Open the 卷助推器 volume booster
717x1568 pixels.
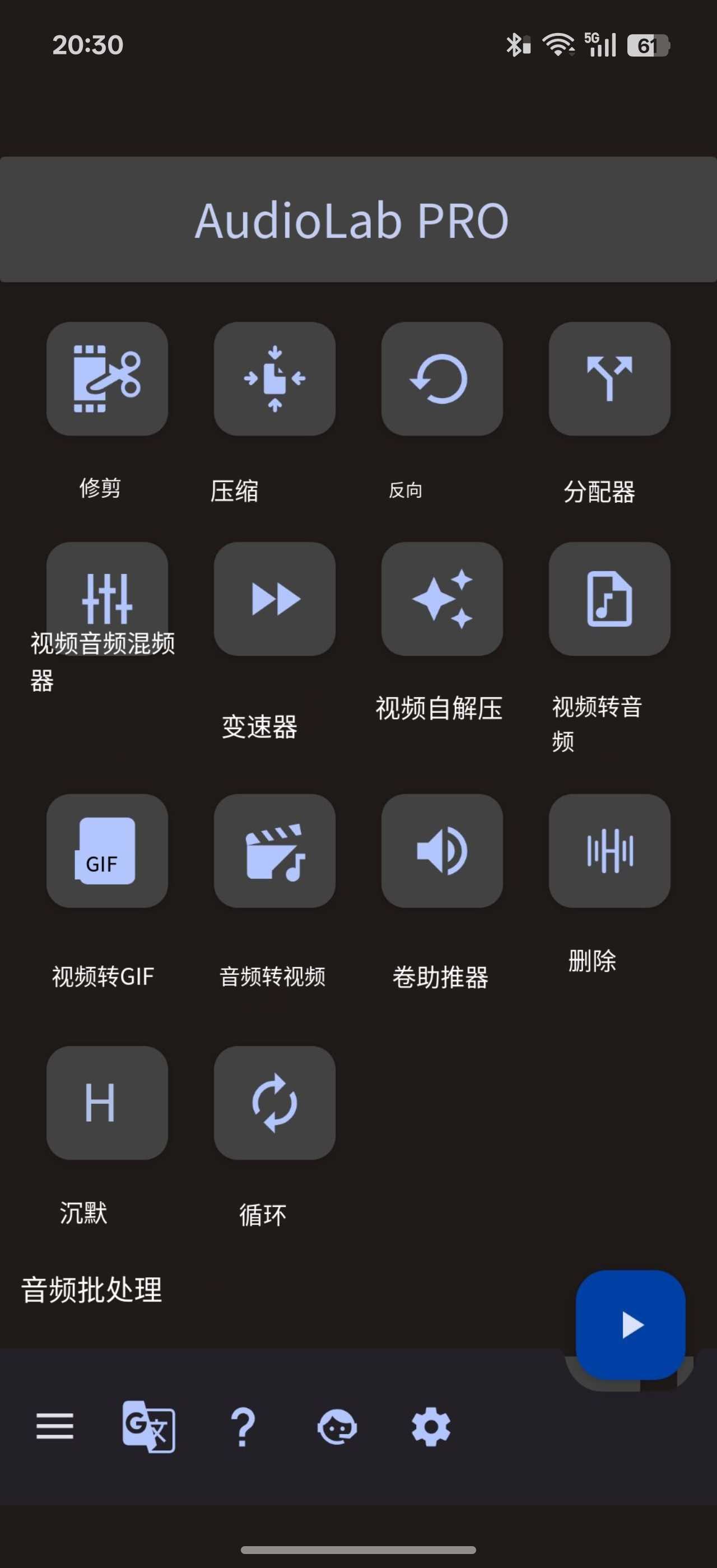point(442,850)
